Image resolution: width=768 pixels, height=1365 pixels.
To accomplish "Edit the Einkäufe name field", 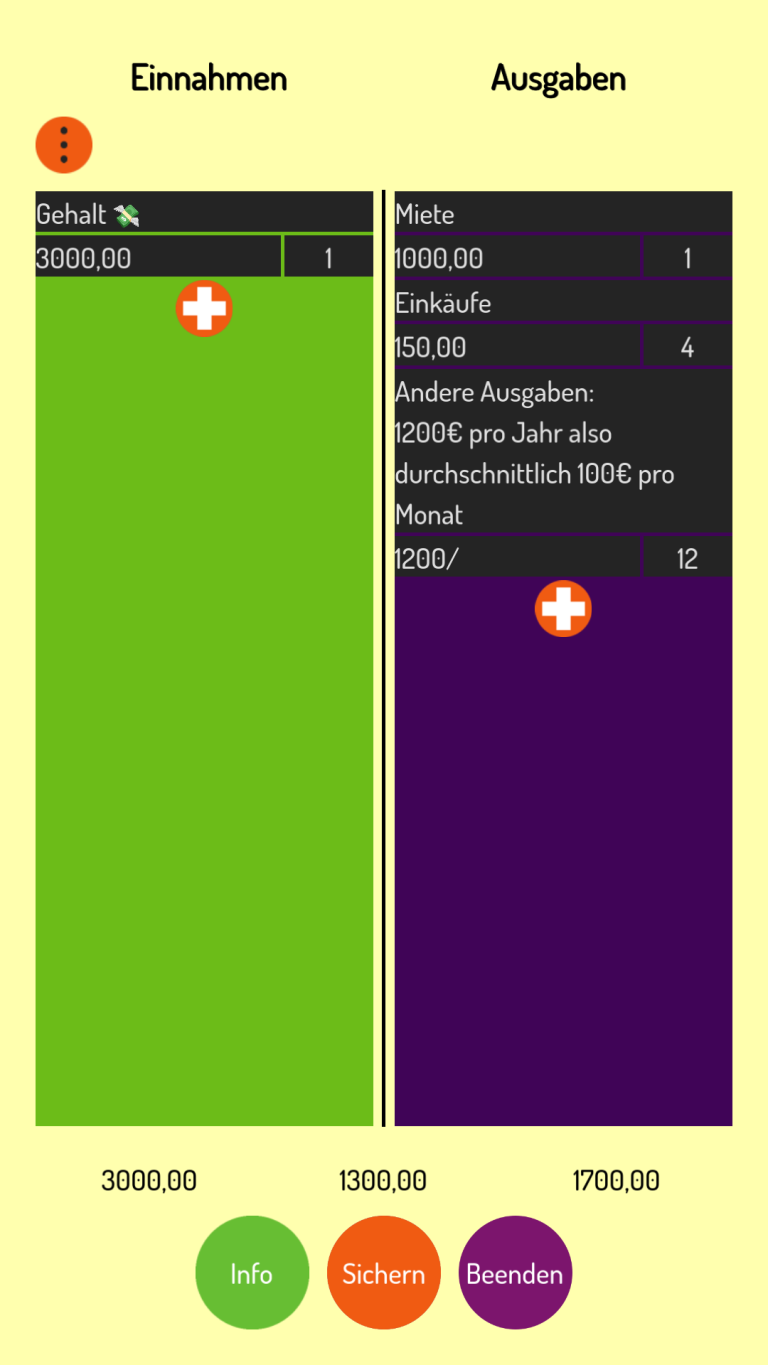I will point(563,303).
